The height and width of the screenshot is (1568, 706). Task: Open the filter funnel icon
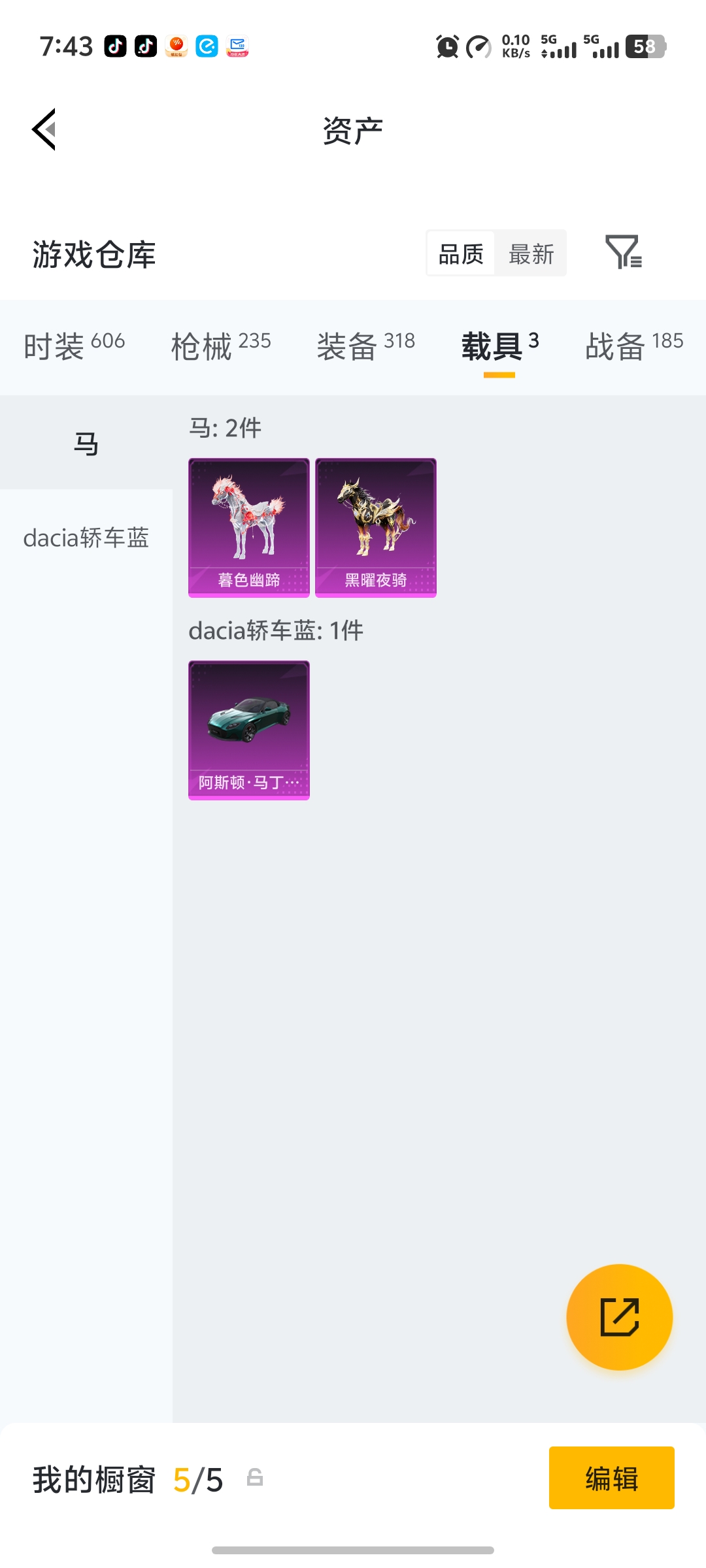coord(624,253)
